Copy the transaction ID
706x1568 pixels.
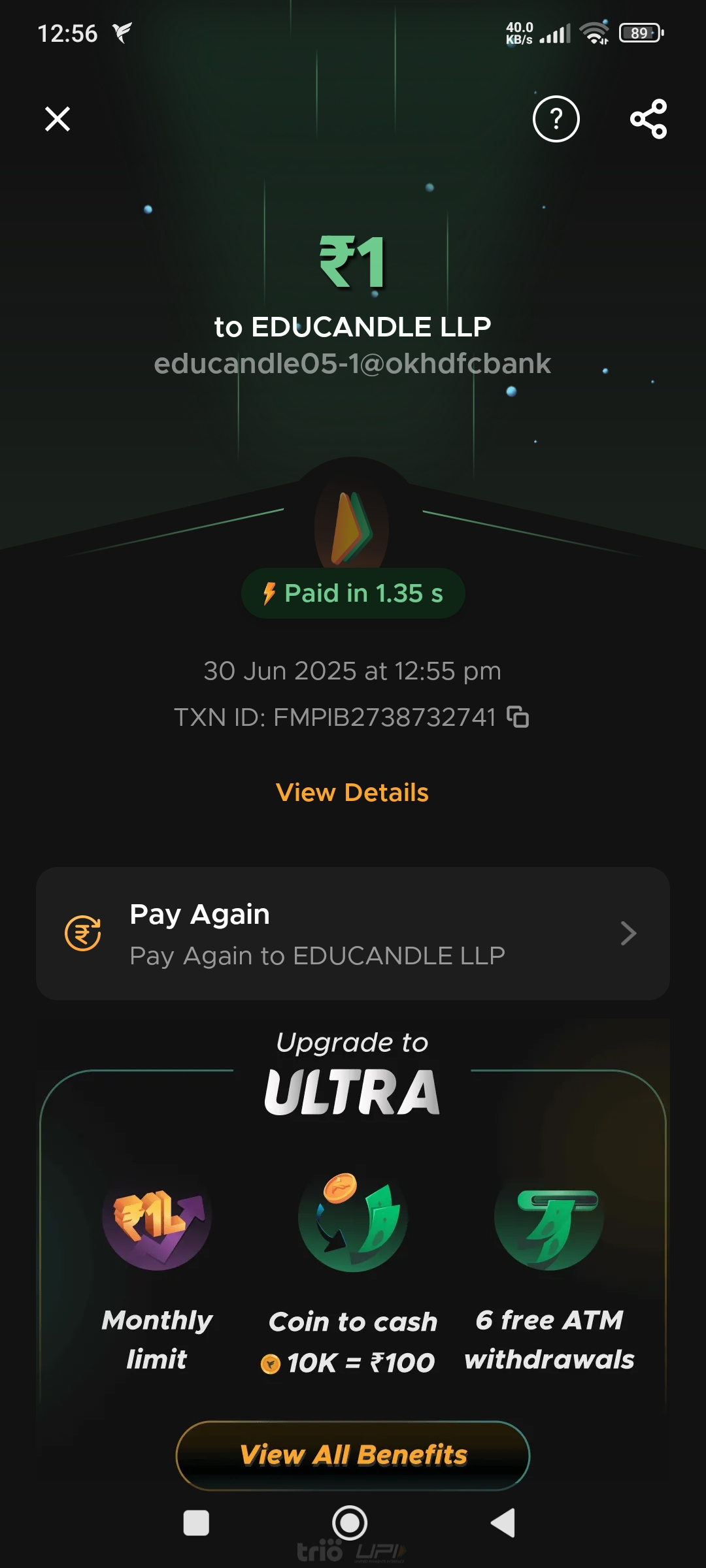[518, 717]
